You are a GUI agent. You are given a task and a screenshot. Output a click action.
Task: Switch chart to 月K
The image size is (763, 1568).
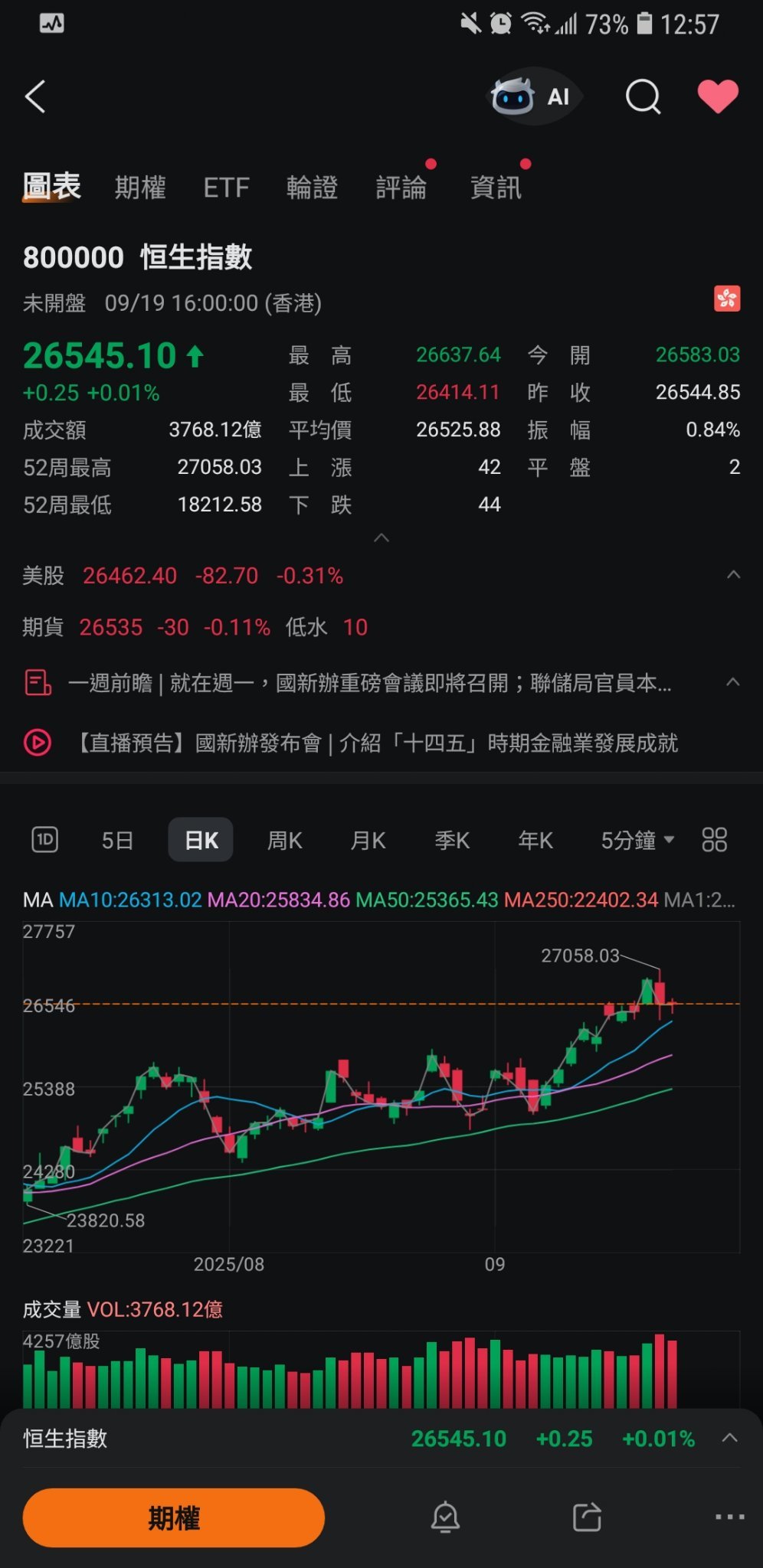pos(368,841)
